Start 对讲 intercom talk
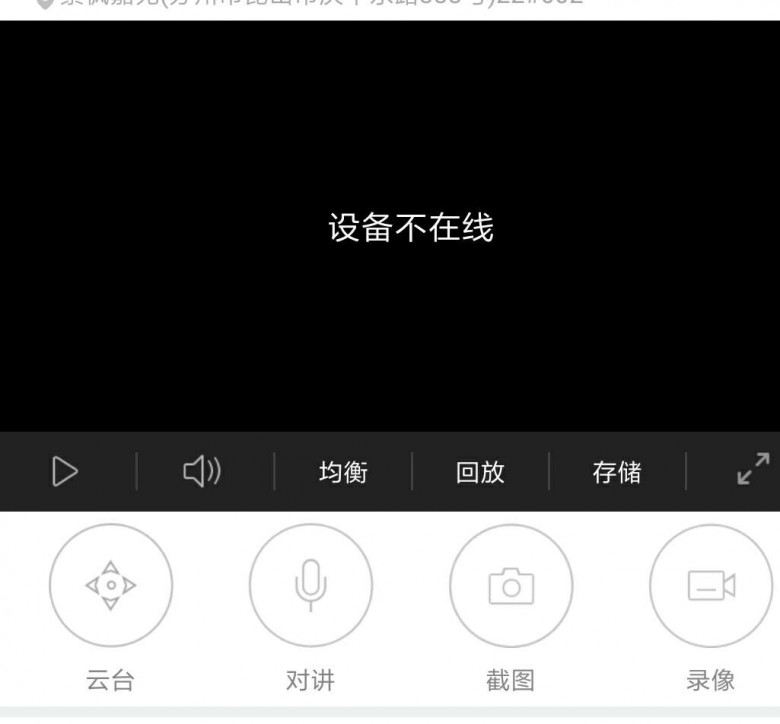The width and height of the screenshot is (780, 724). click(x=311, y=585)
